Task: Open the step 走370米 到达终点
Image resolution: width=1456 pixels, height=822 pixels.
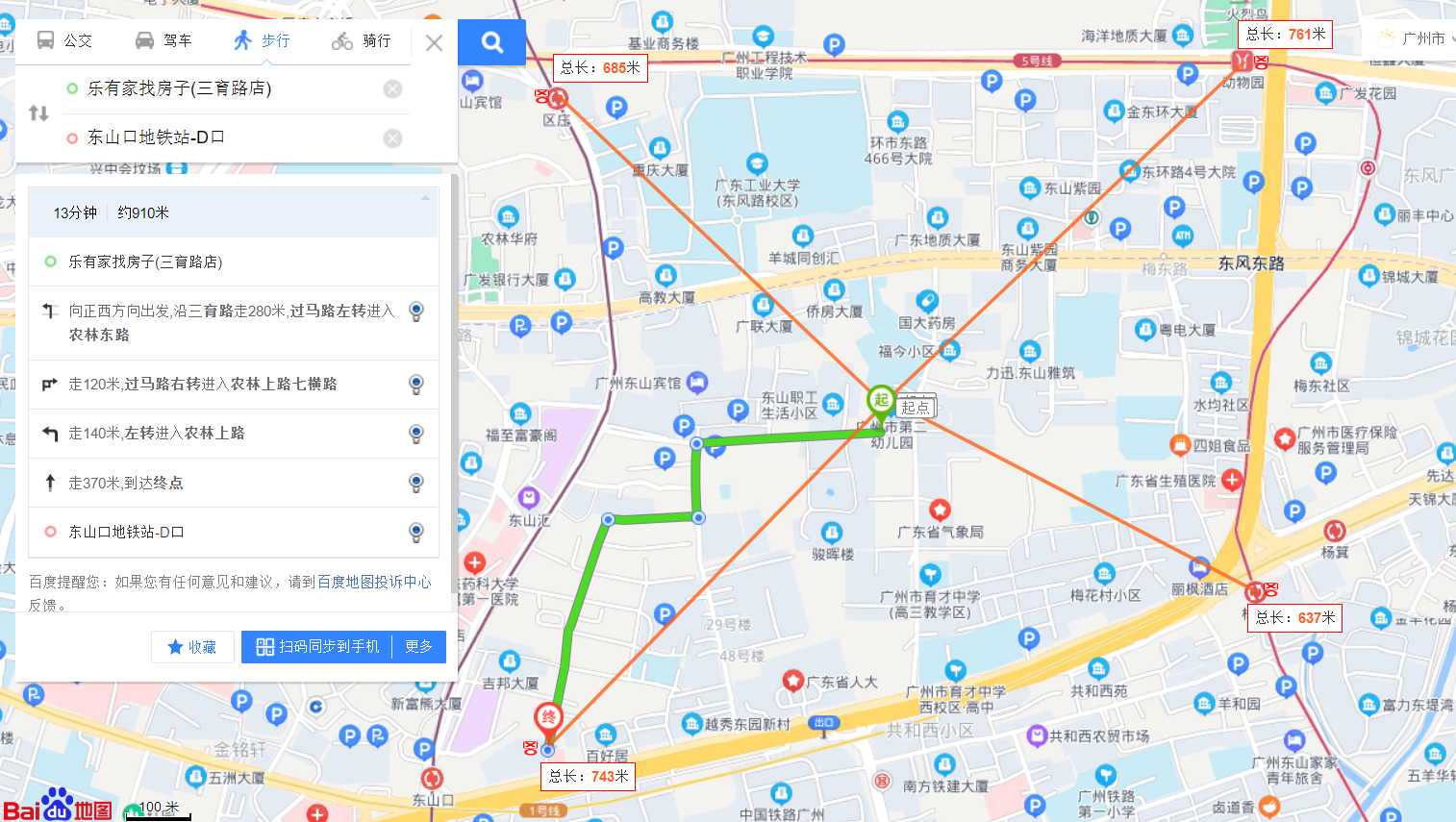Action: tap(125, 483)
